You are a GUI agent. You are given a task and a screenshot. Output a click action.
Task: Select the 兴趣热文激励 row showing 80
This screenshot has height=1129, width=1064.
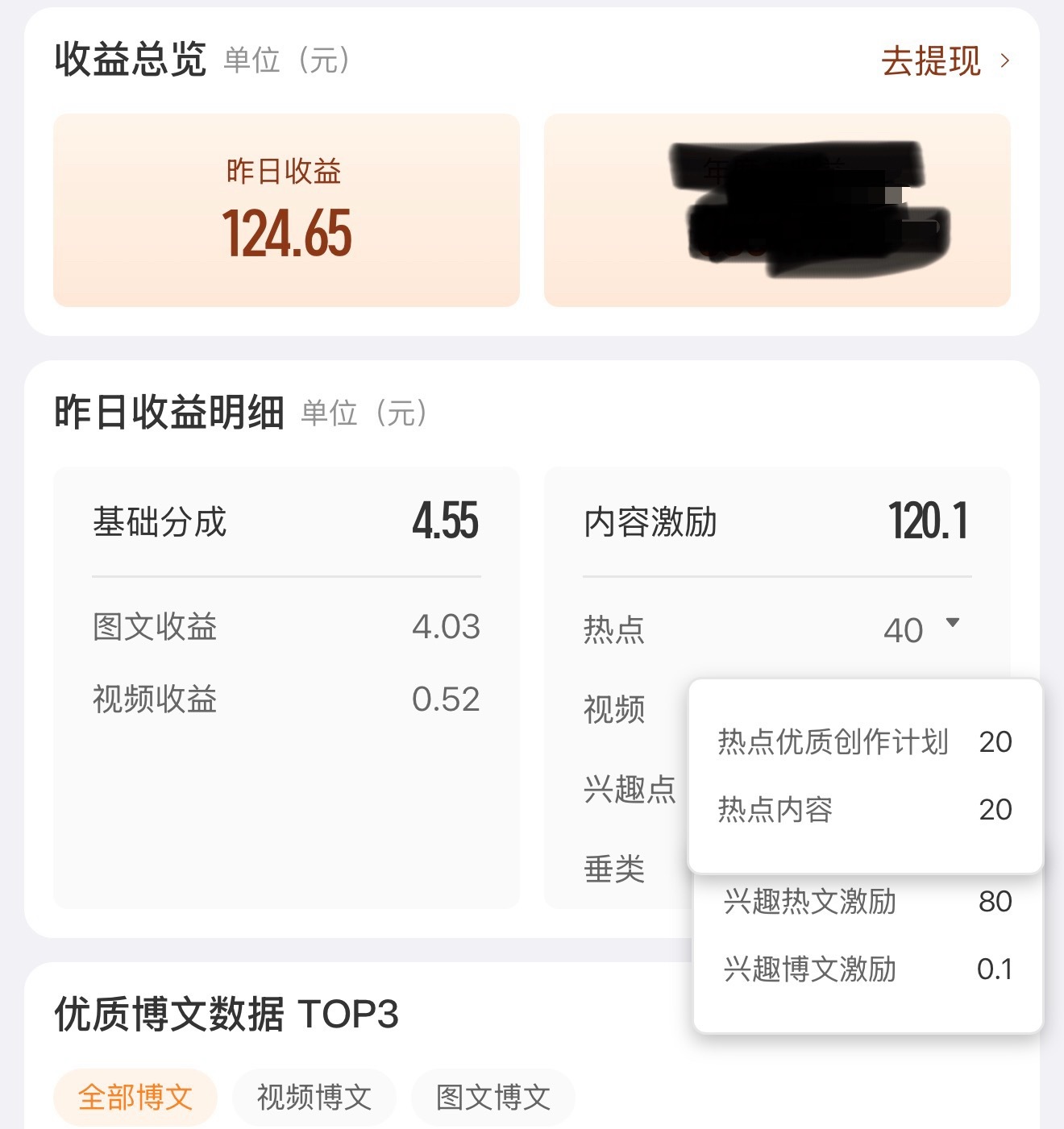[x=806, y=903]
